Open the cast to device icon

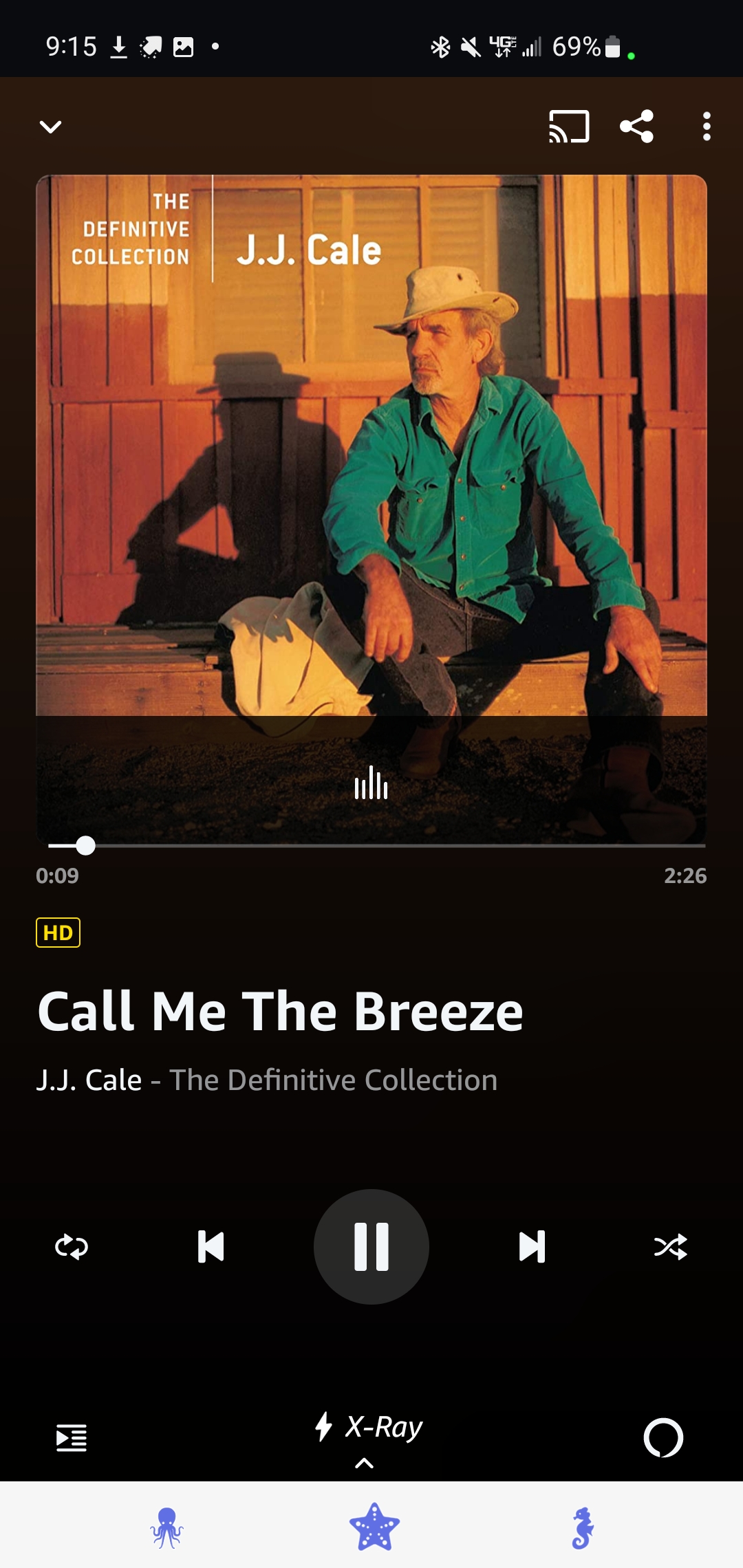(x=569, y=127)
